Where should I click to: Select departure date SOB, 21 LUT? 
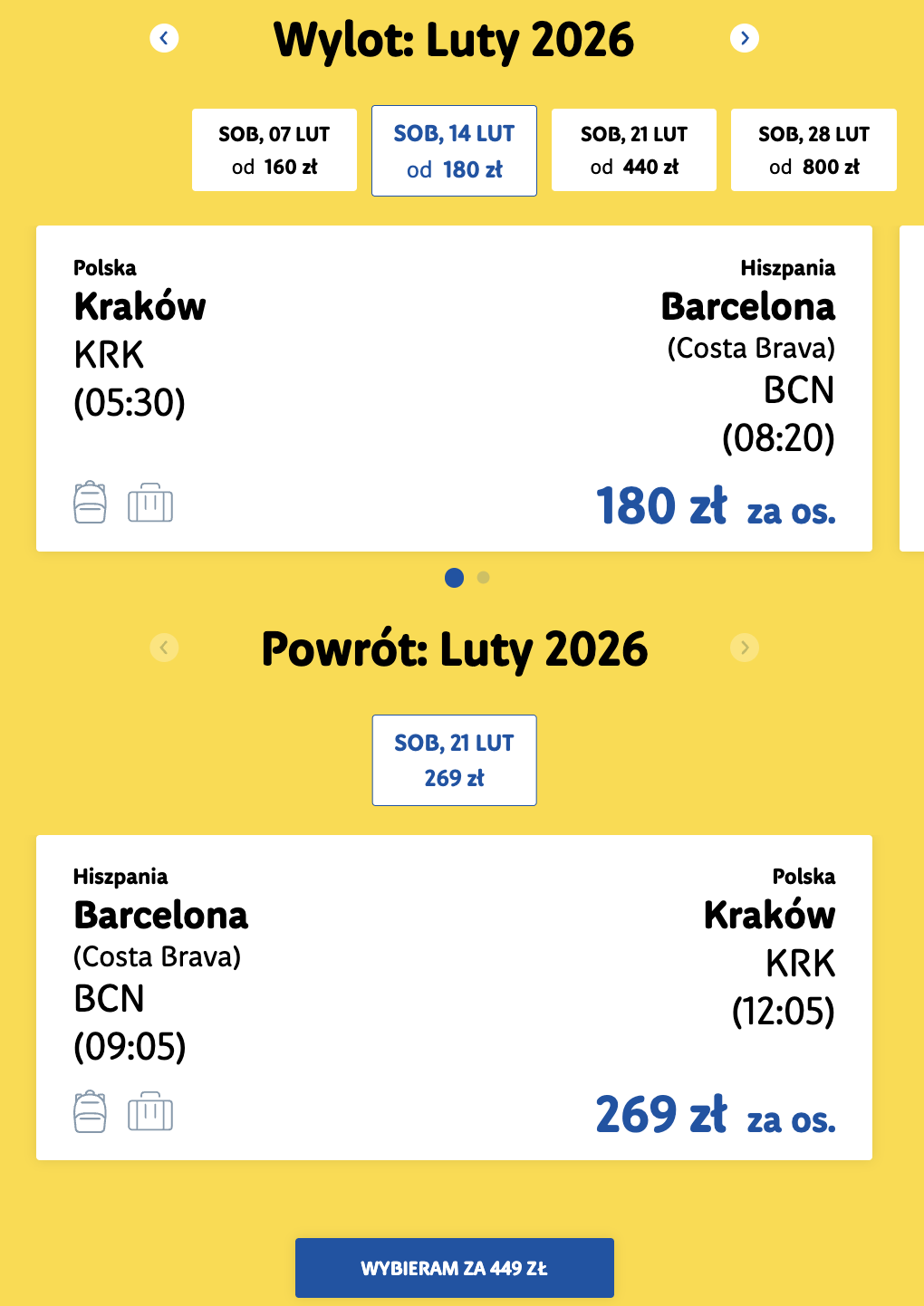[634, 150]
